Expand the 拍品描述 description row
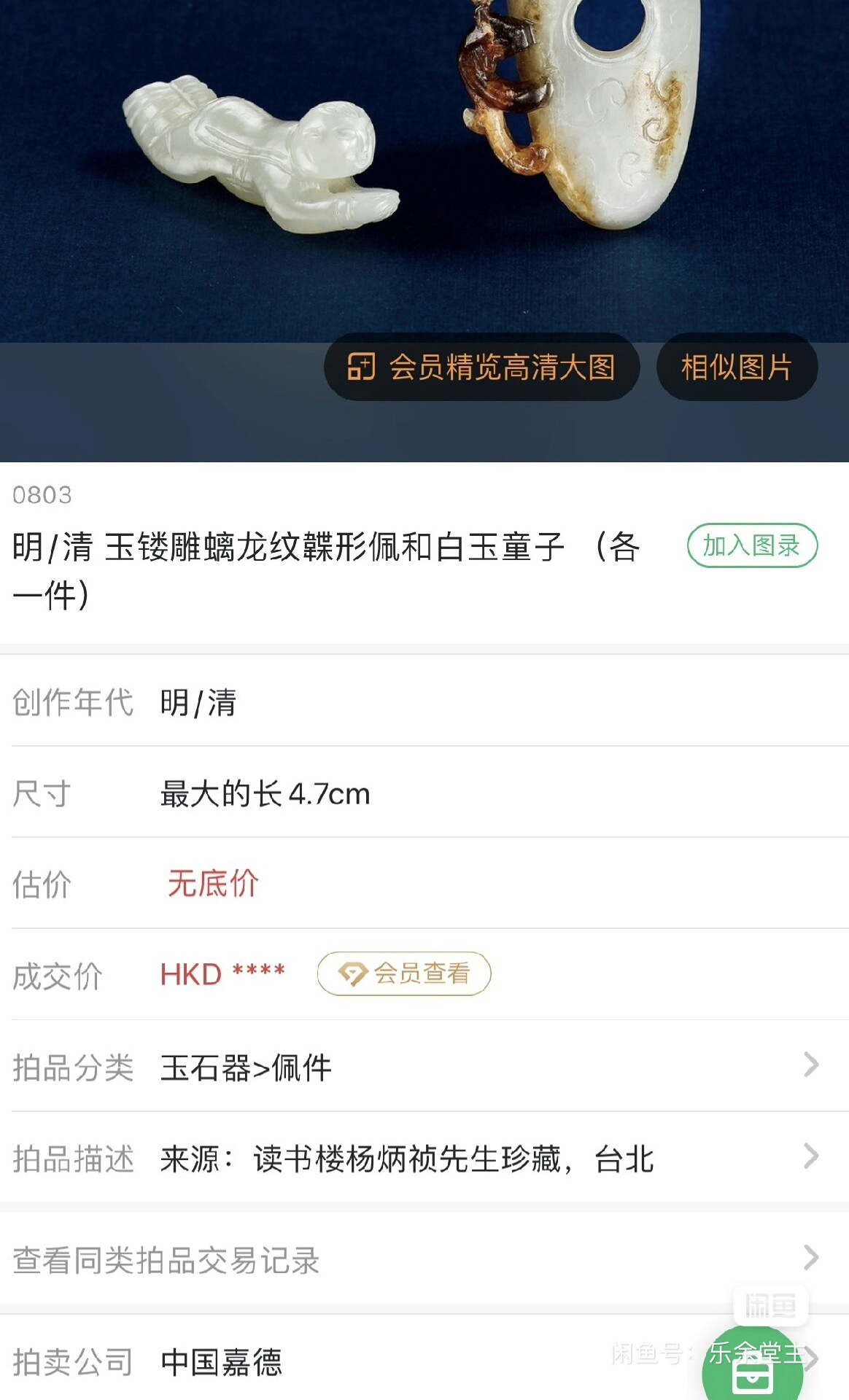Screen dimensions: 849x1400 point(424,1157)
